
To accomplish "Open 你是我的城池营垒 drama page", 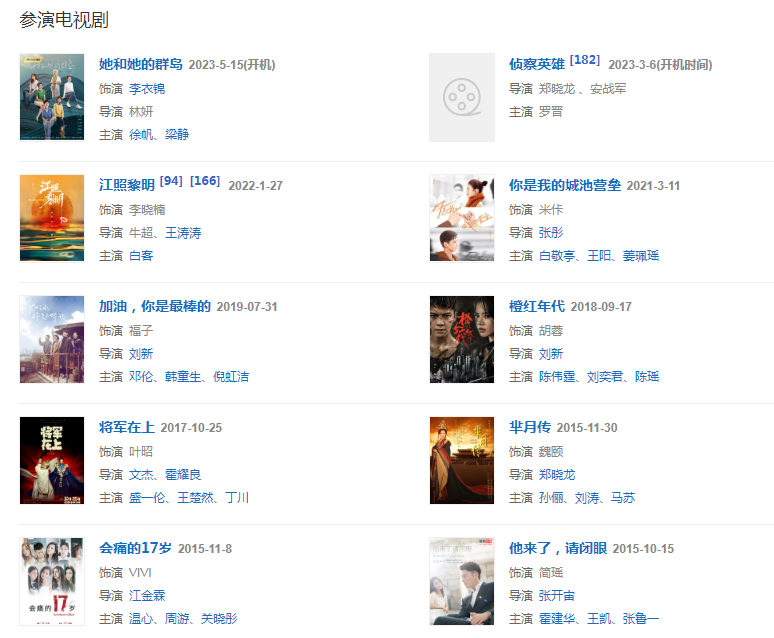I will (x=564, y=185).
